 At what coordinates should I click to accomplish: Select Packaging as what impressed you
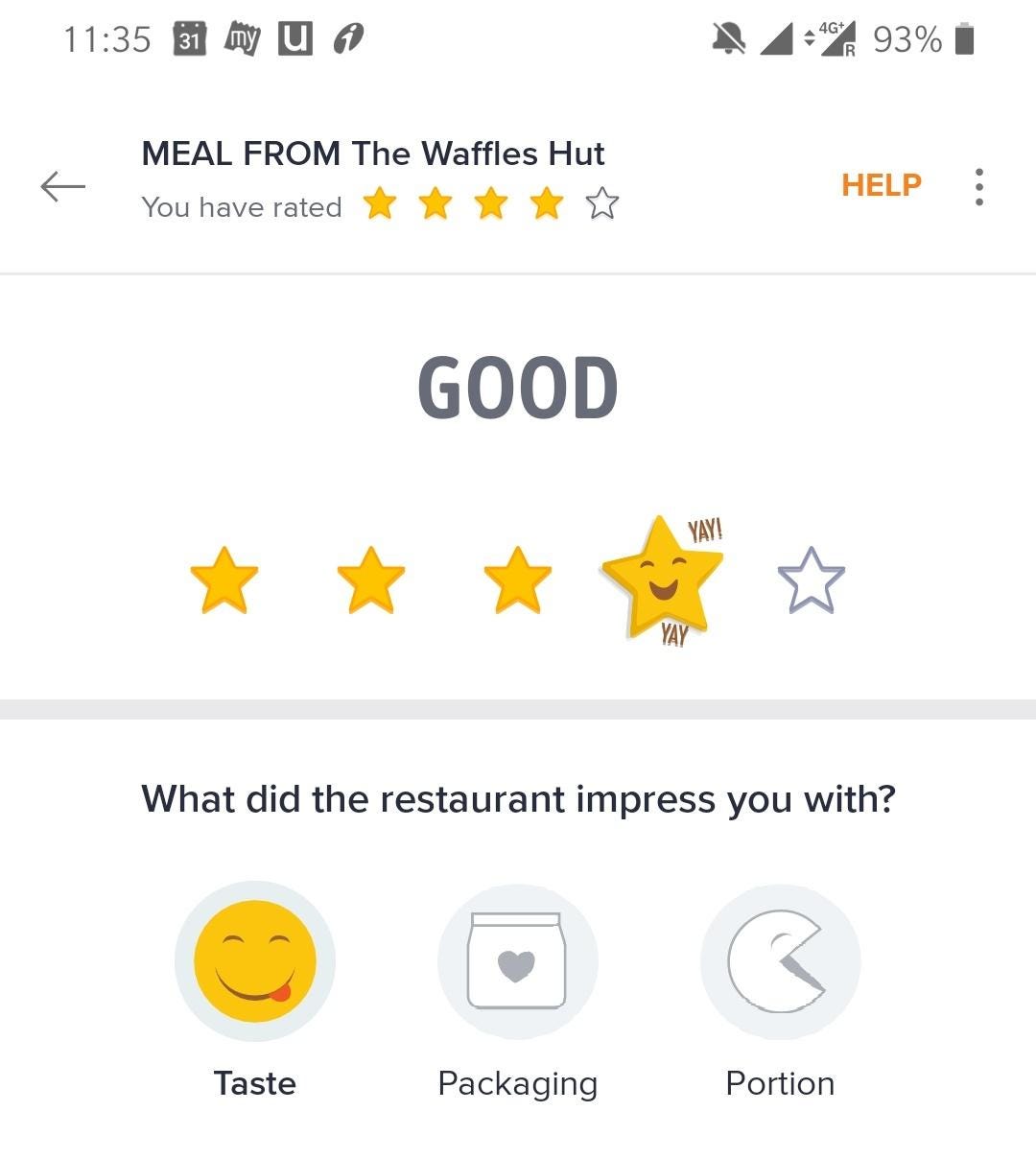[517, 961]
